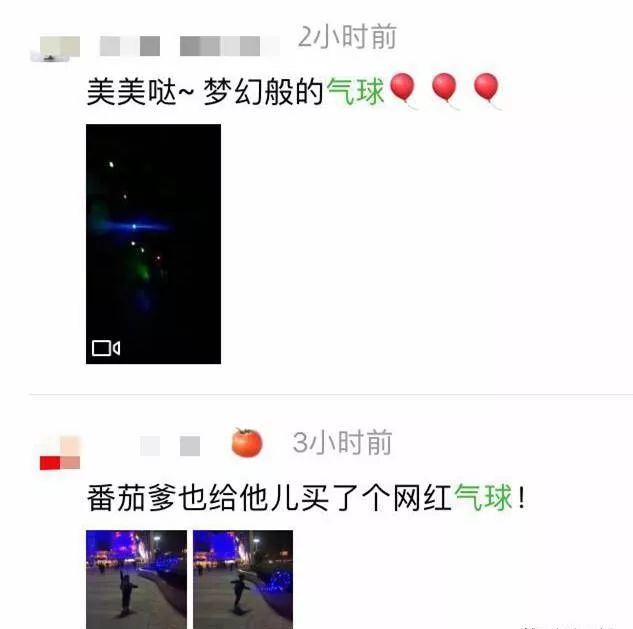Open first photo in the 番茄爹 balloon post
Image resolution: width=633 pixels, height=629 pixels.
pyautogui.click(x=136, y=578)
